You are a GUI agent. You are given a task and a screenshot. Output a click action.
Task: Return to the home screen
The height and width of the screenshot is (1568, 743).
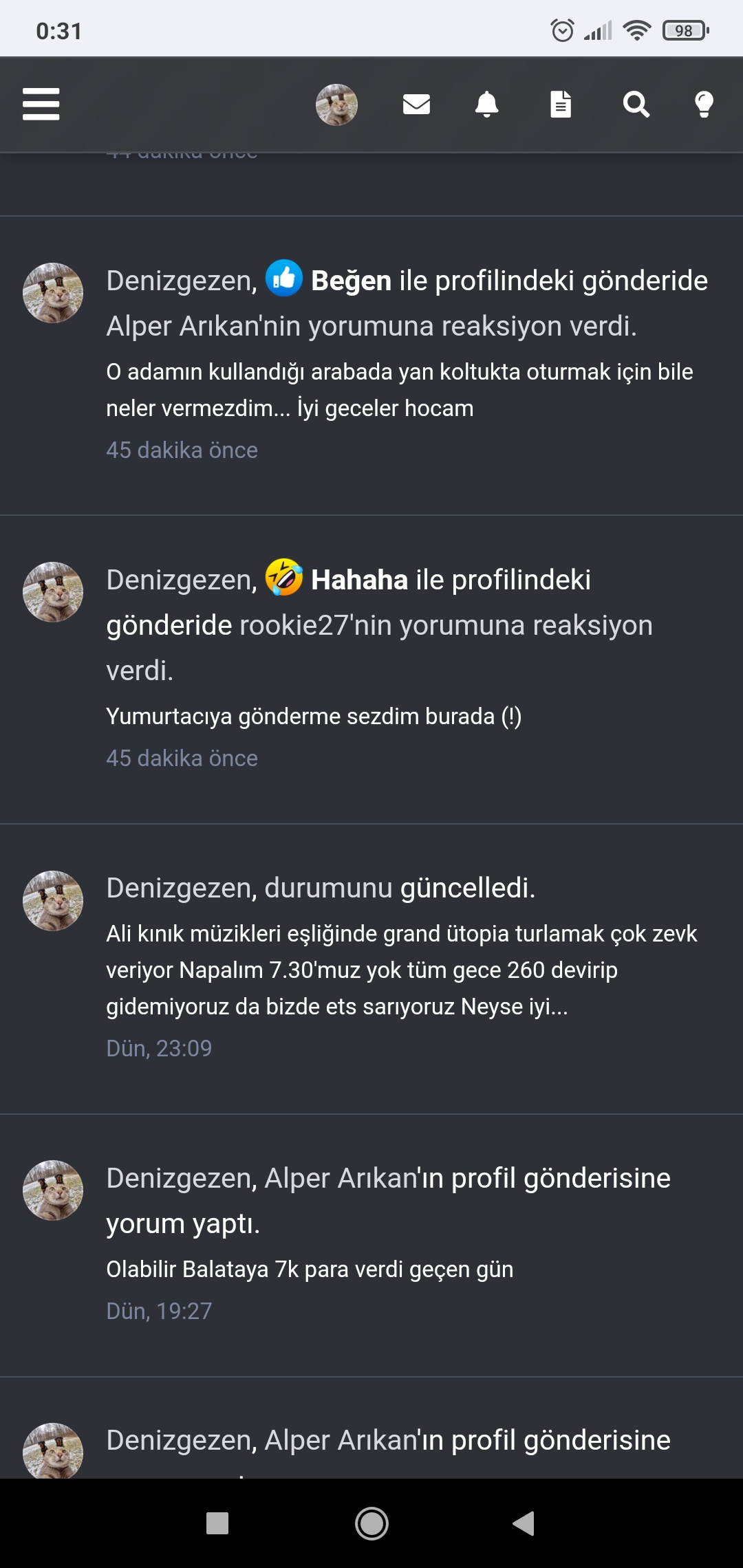coord(371,1523)
